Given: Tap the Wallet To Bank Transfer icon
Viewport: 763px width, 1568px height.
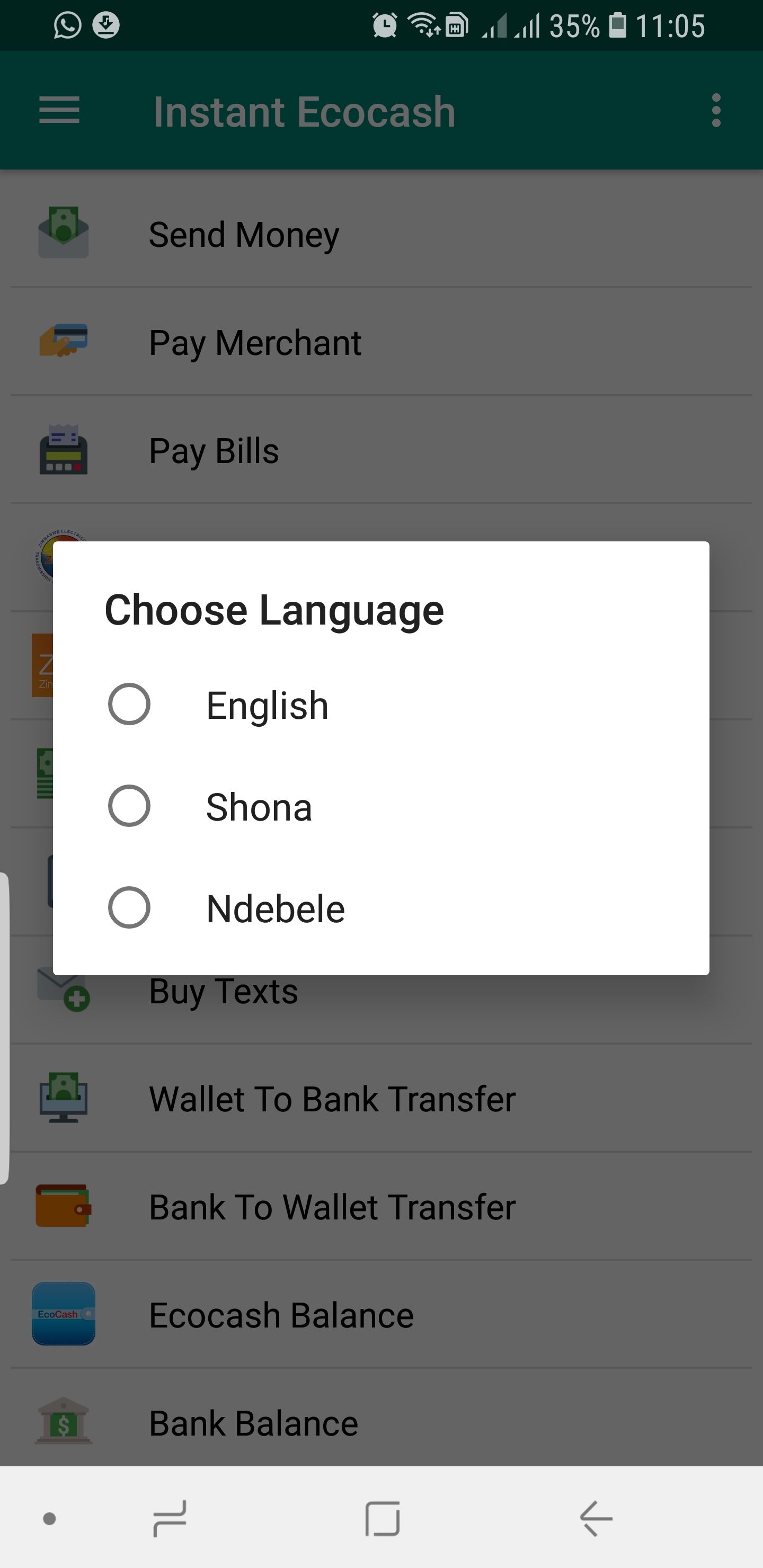Looking at the screenshot, I should 64,1099.
